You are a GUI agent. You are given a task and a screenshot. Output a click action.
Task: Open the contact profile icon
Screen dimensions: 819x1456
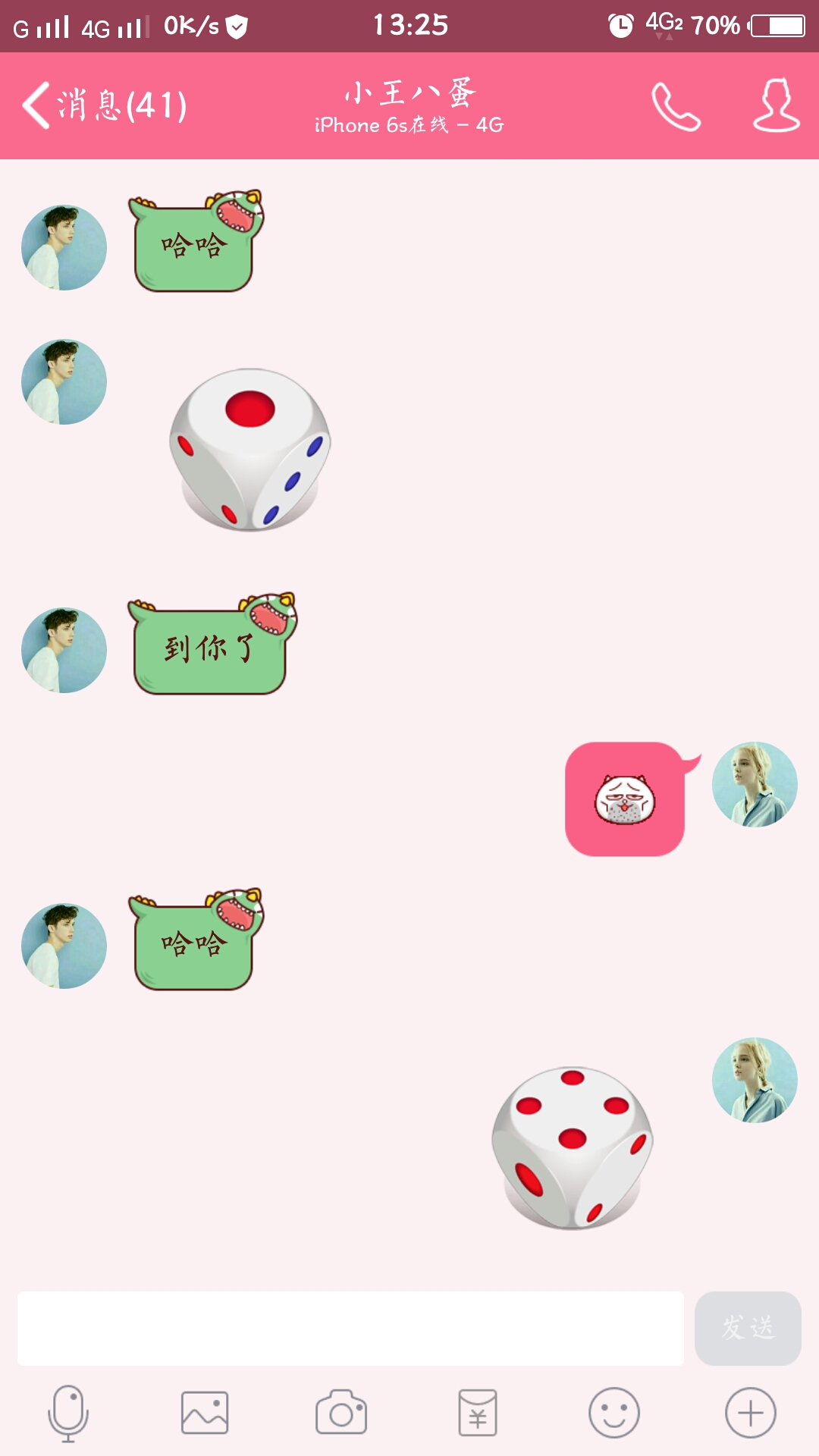(776, 106)
